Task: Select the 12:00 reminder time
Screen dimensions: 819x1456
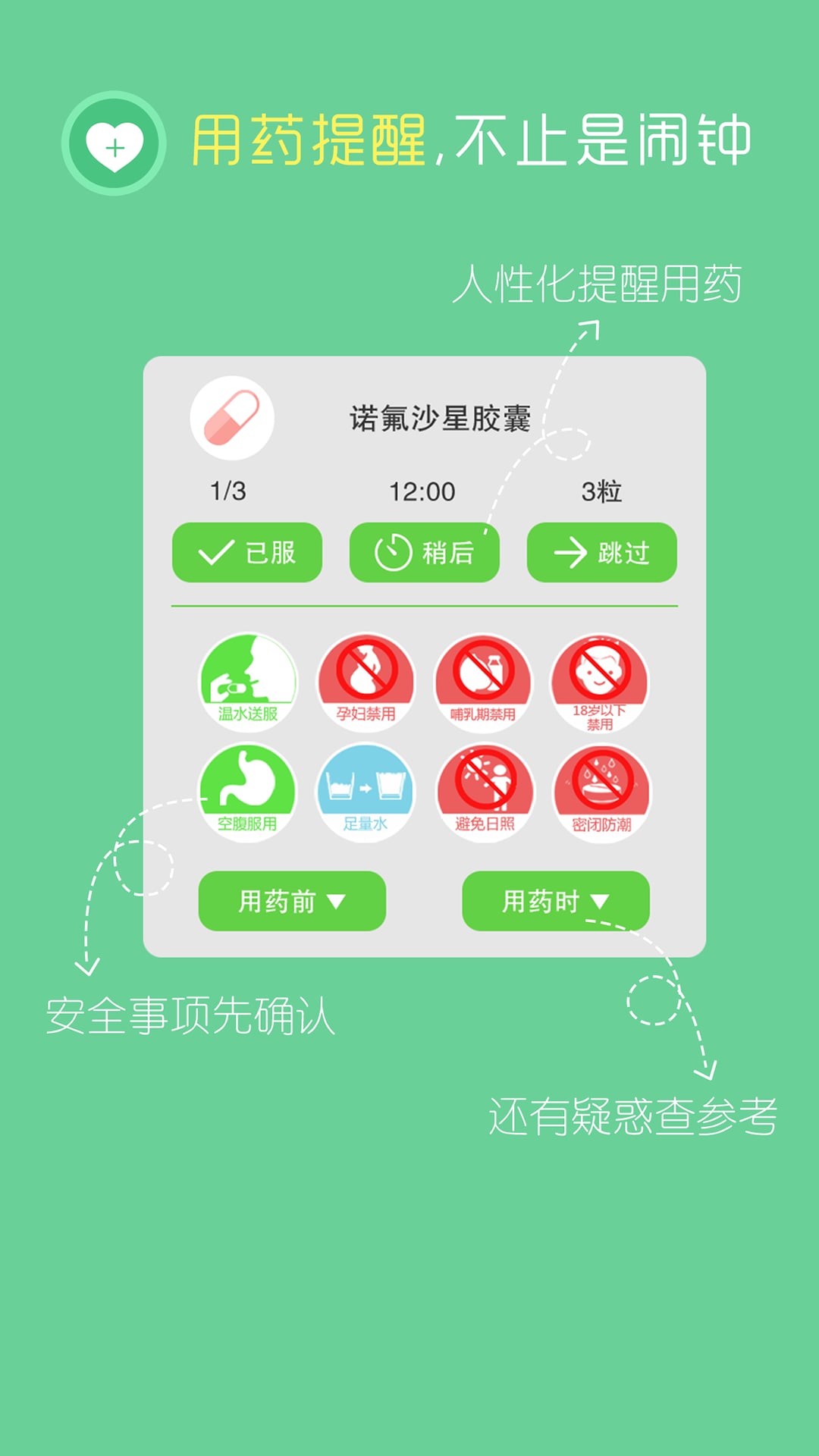Action: [x=424, y=491]
